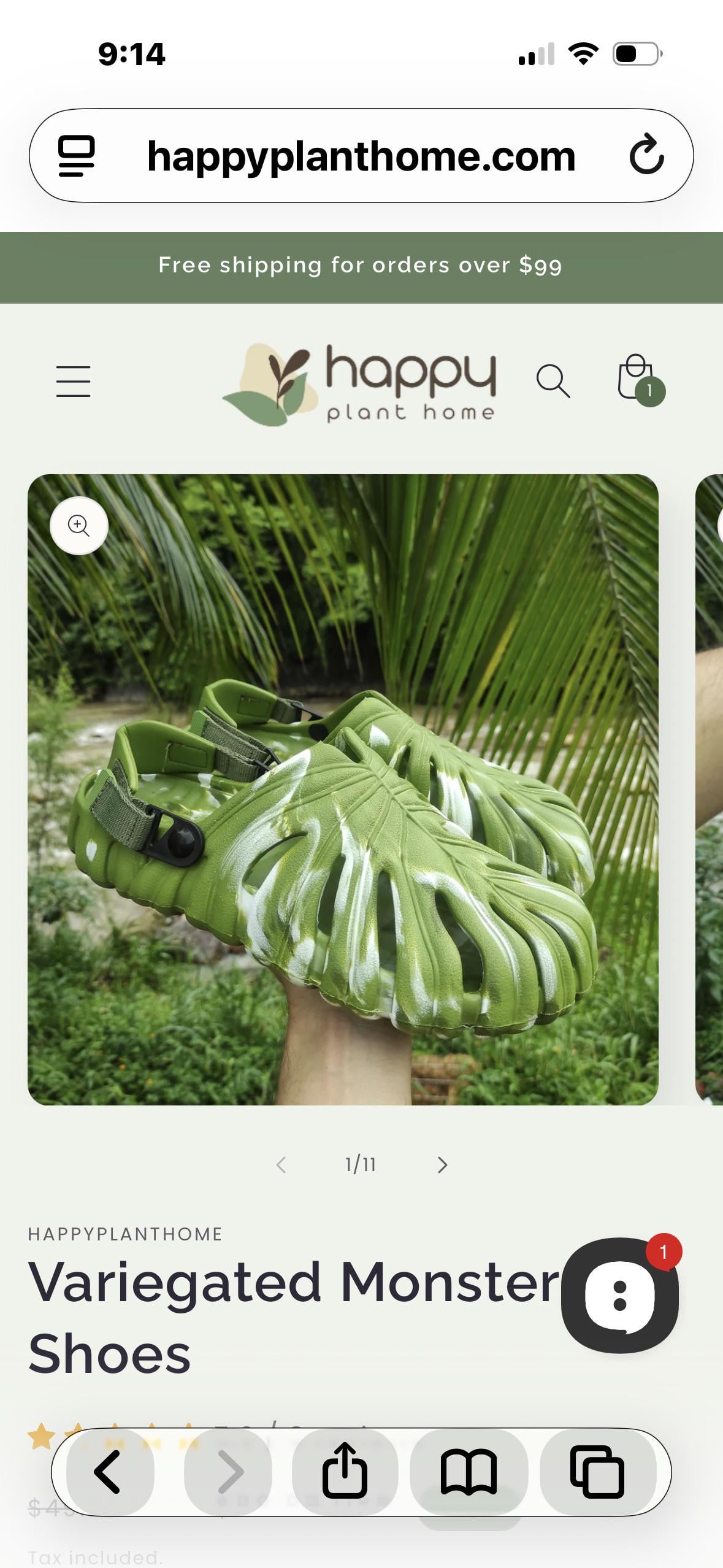
Task: Go to the previous product image
Action: [x=281, y=1165]
